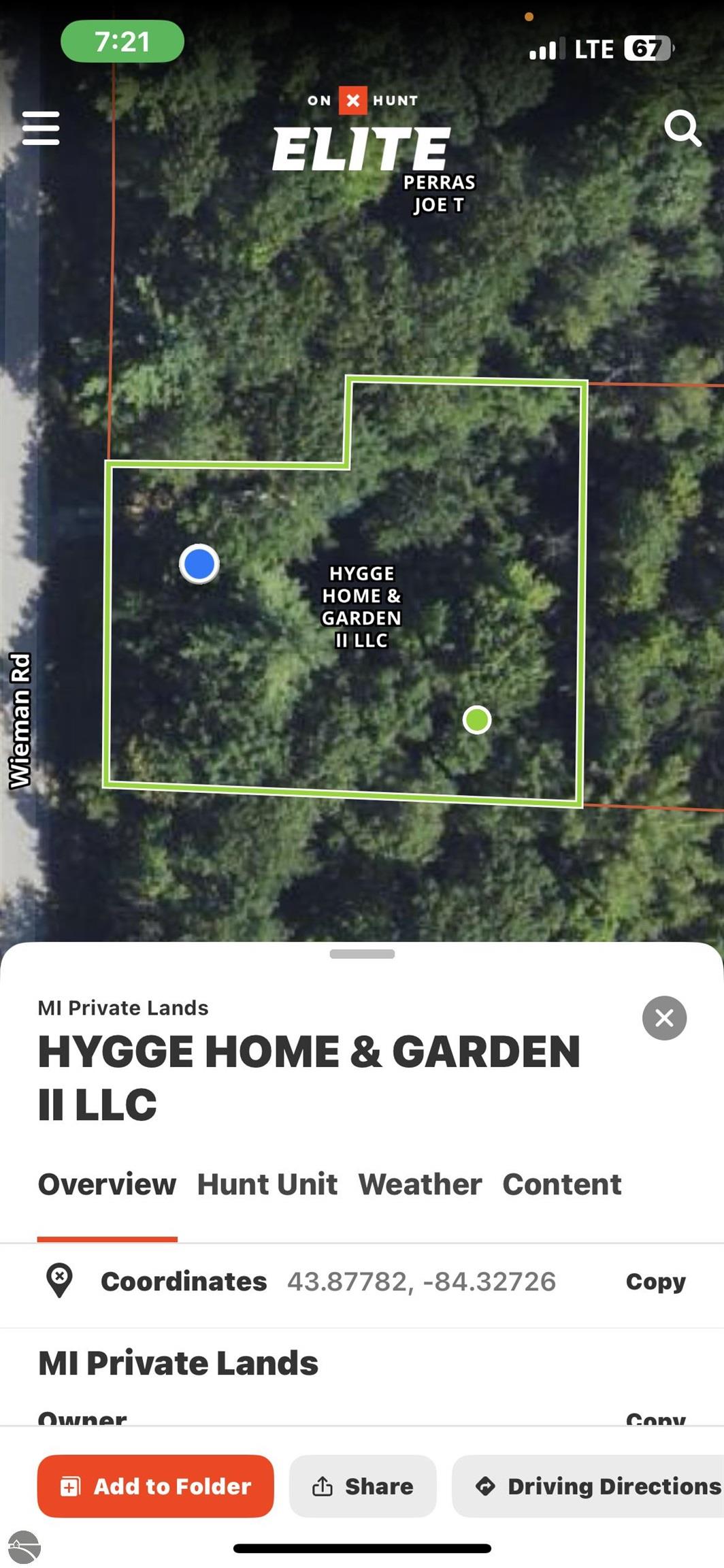Viewport: 724px width, 1568px height.
Task: Open the hamburger menu
Action: click(41, 128)
